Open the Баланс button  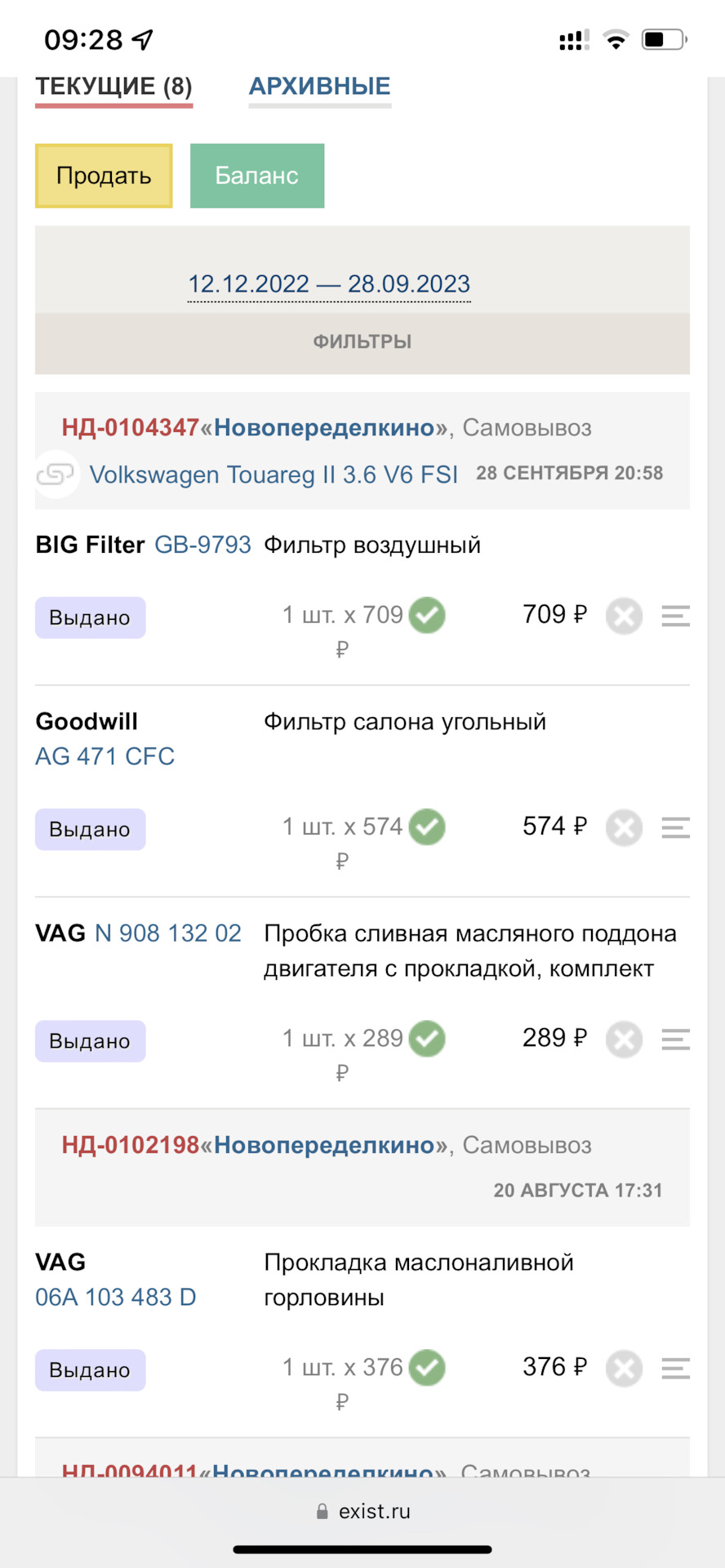tap(256, 176)
